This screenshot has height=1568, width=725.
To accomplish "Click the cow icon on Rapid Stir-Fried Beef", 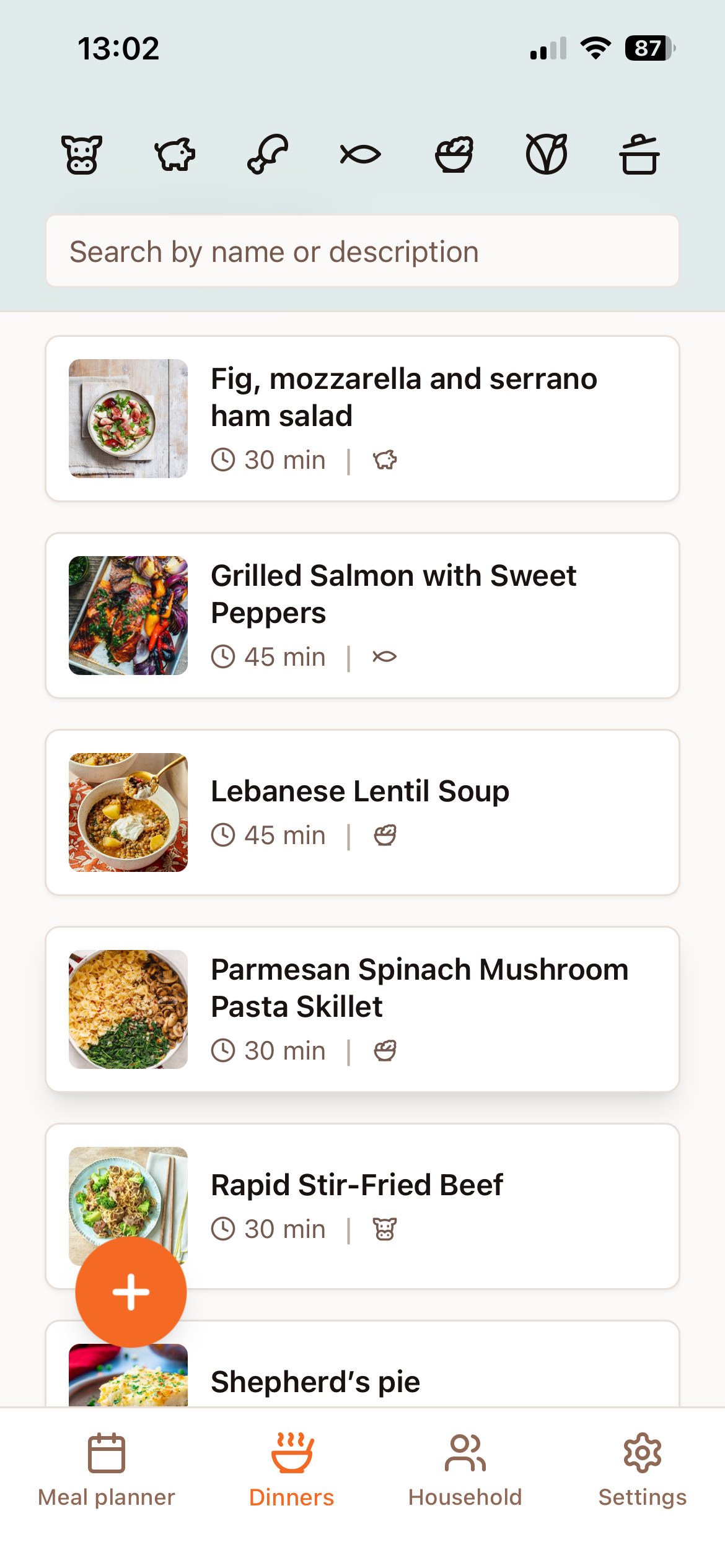I will pos(385,1229).
